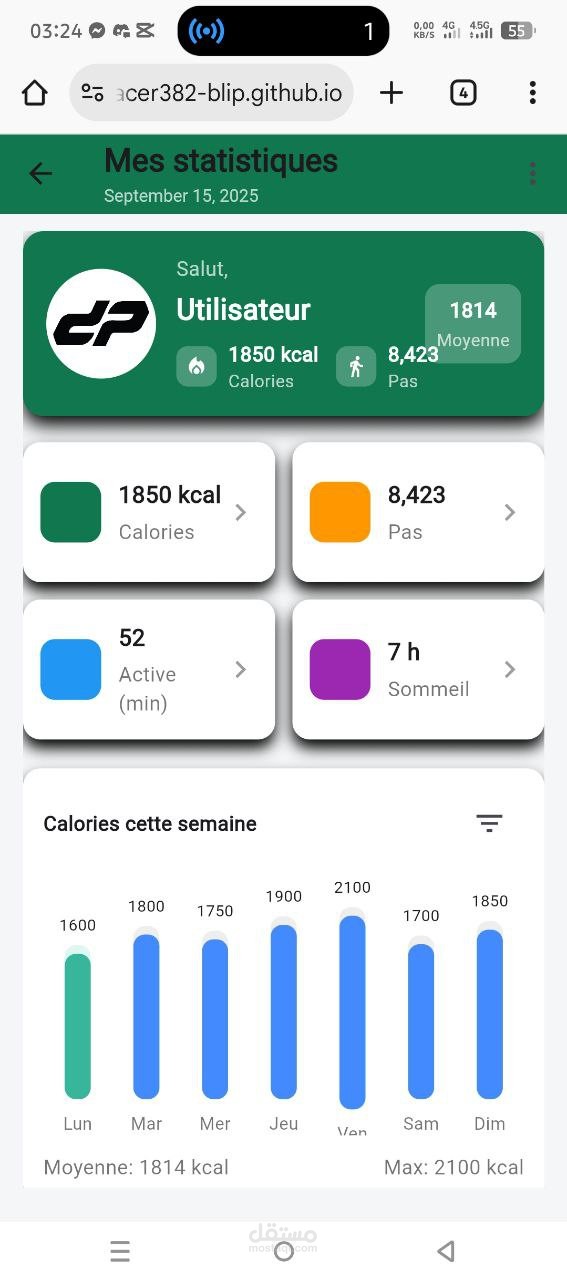The height and width of the screenshot is (1280, 567).
Task: Tap the browser home icon
Action: (35, 93)
